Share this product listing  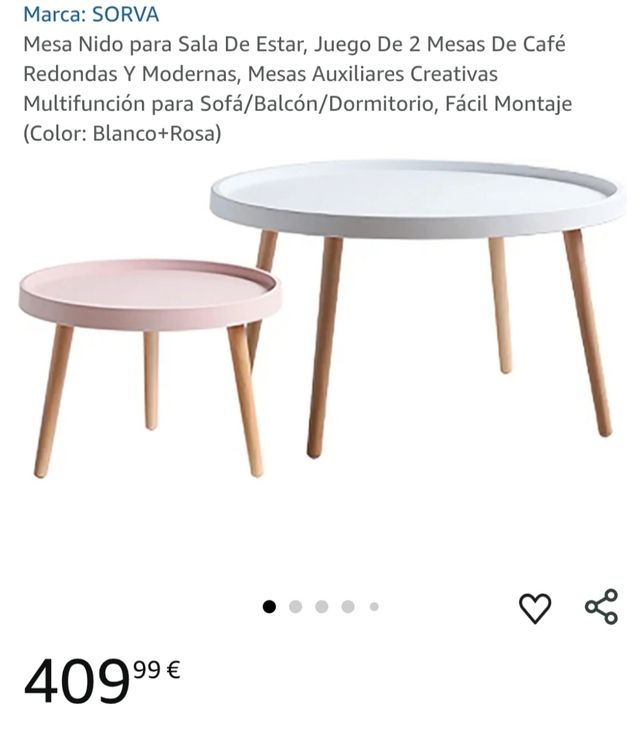point(601,607)
